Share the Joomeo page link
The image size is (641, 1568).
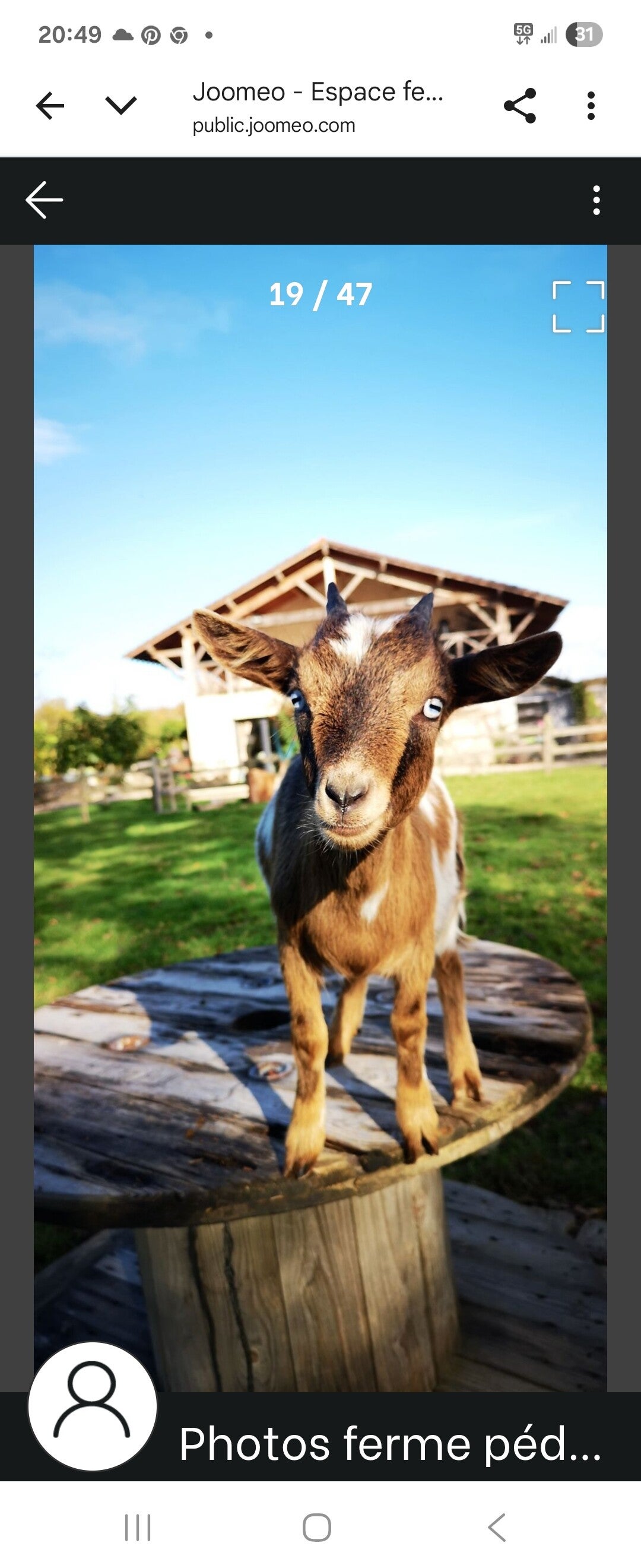point(520,106)
